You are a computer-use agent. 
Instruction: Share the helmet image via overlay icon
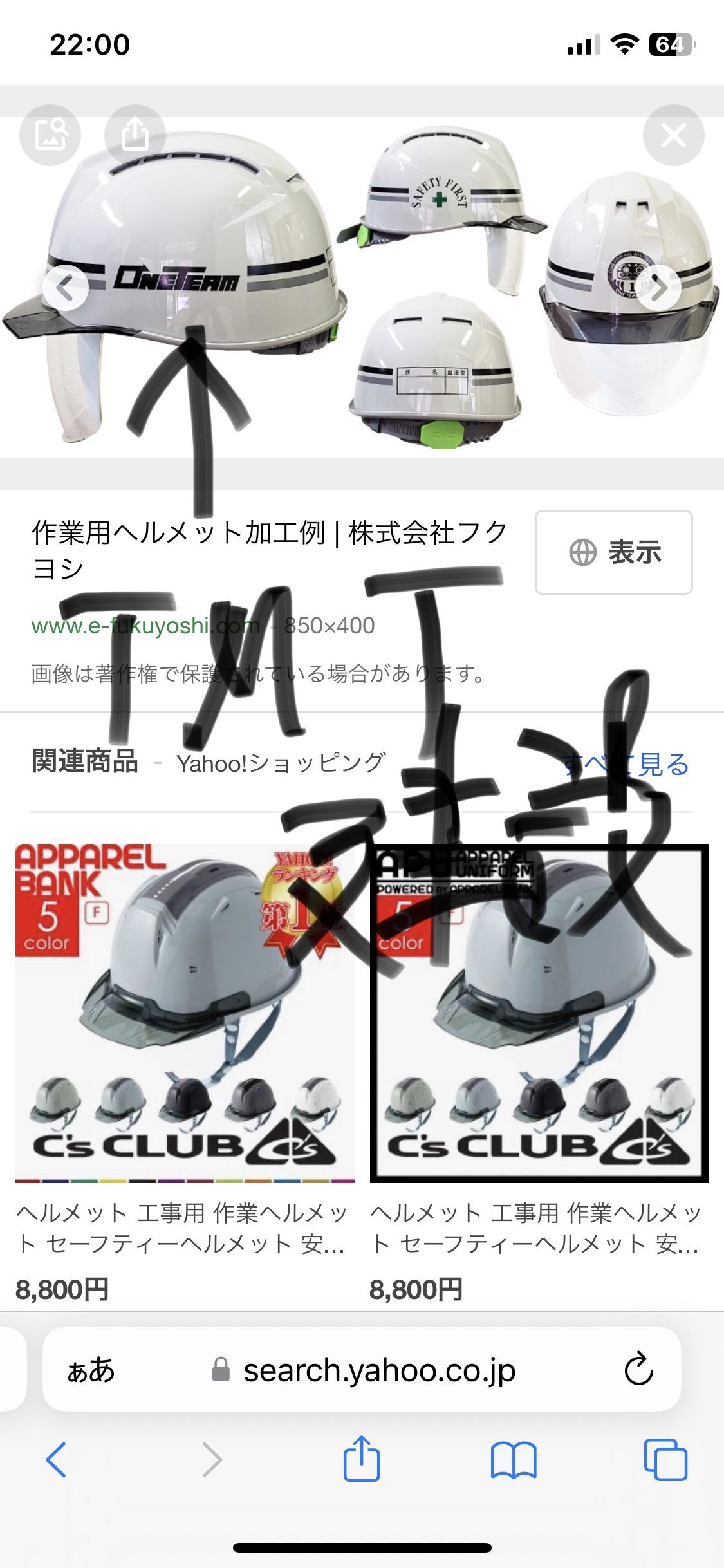tap(135, 135)
